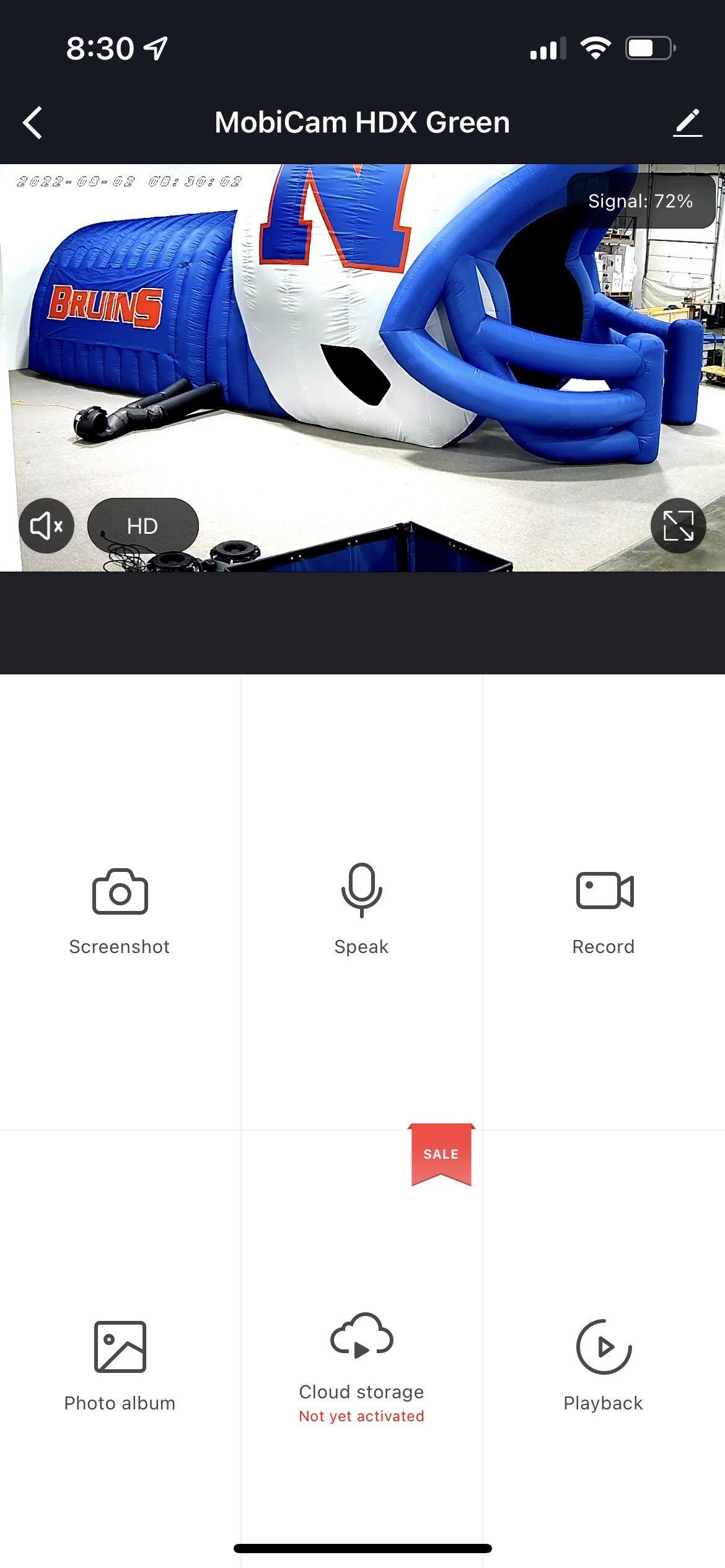Speak through the camera
Image resolution: width=725 pixels, height=1568 pixels.
click(361, 909)
